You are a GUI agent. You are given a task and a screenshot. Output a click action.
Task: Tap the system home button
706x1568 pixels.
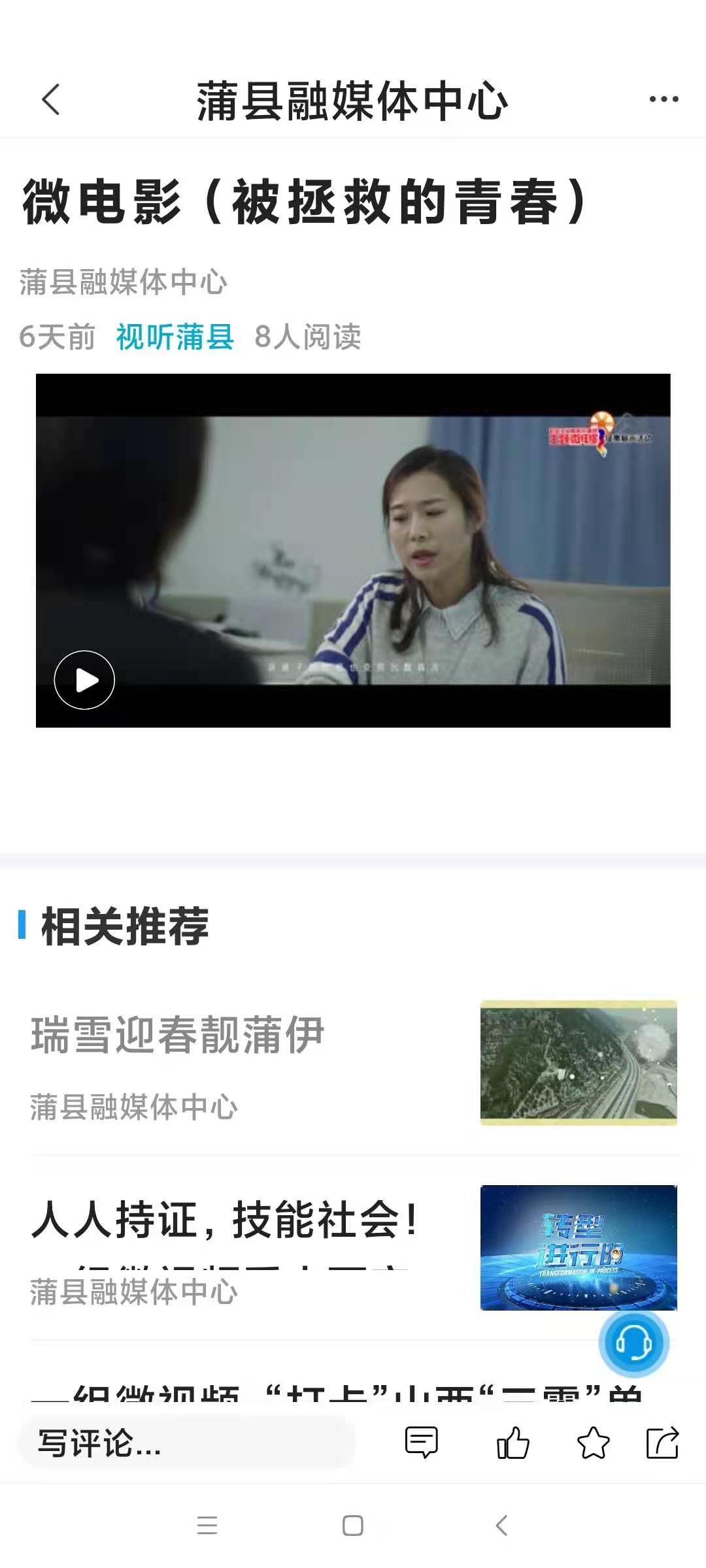353,1526
